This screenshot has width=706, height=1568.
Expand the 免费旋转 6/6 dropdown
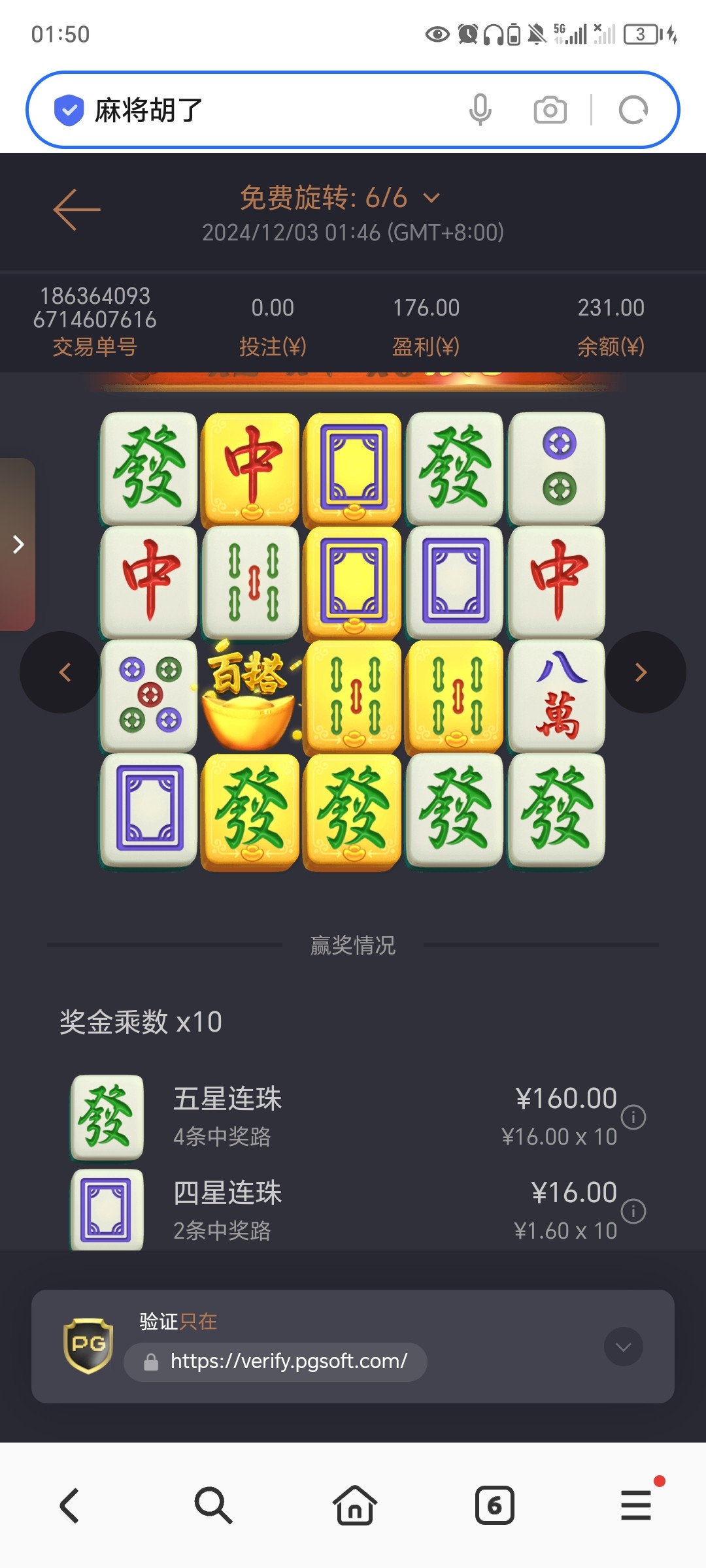point(431,198)
